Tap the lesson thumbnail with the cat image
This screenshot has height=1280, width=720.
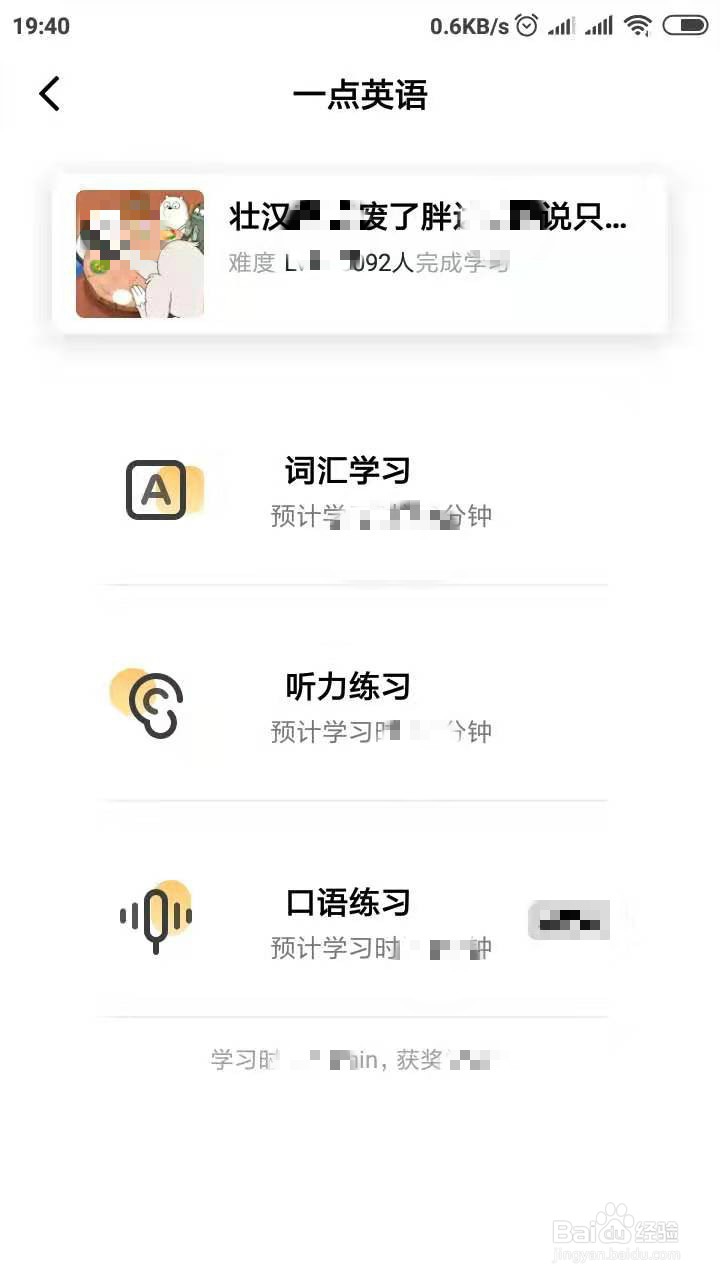pos(140,253)
